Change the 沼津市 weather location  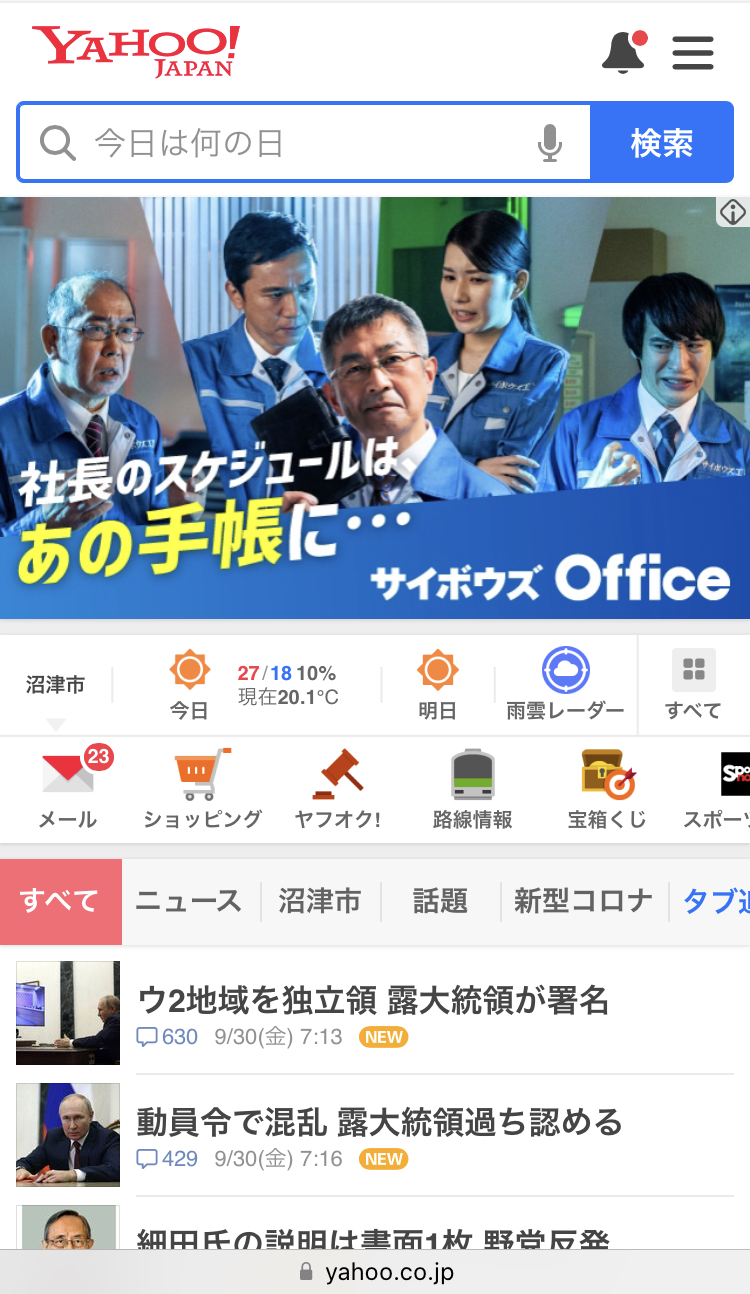coord(56,686)
